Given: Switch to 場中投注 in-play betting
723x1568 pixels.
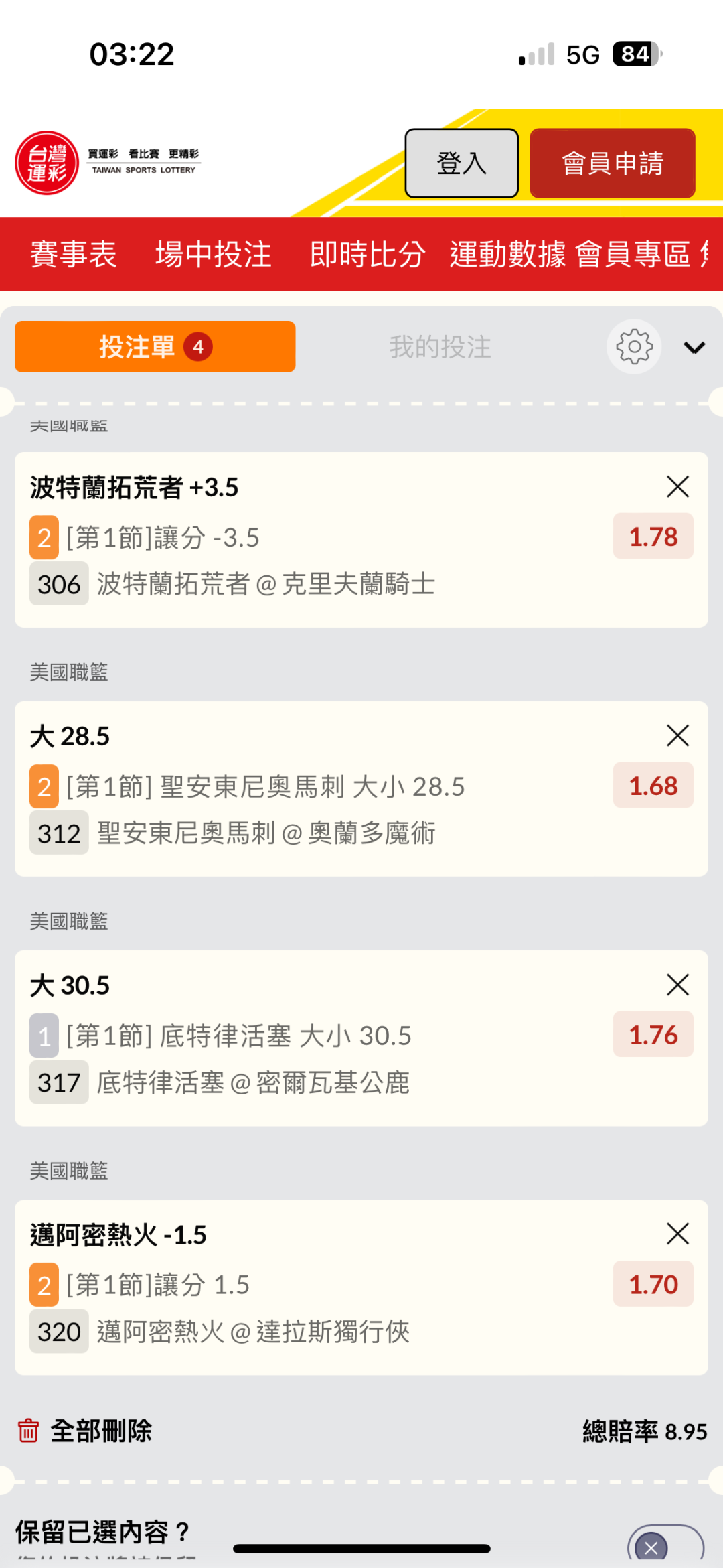Looking at the screenshot, I should tap(214, 255).
